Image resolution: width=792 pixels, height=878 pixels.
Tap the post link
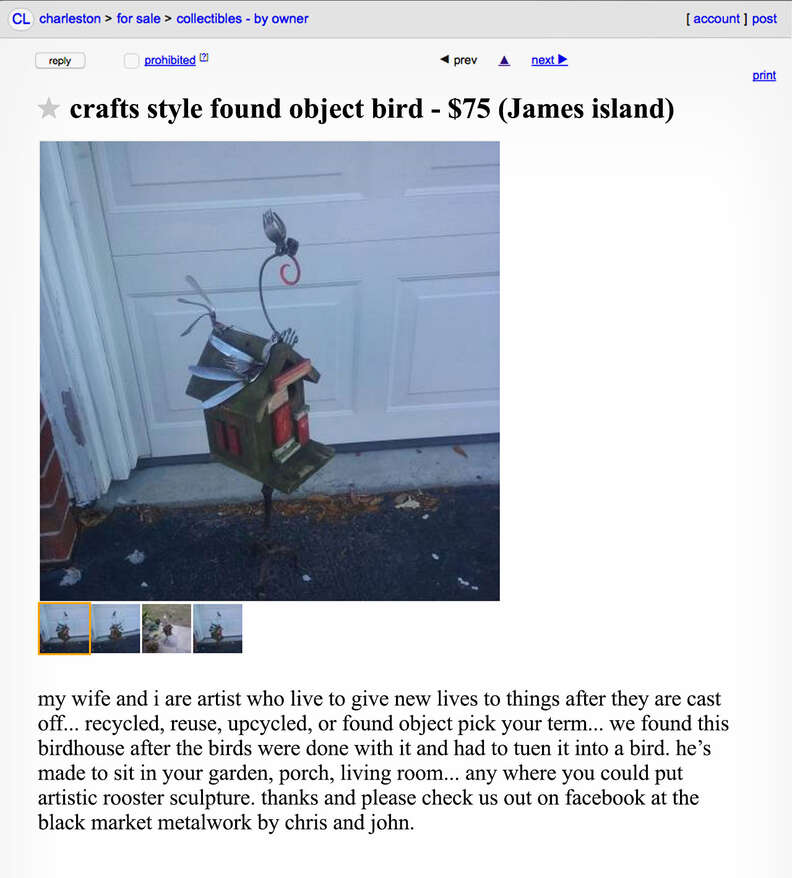click(764, 19)
